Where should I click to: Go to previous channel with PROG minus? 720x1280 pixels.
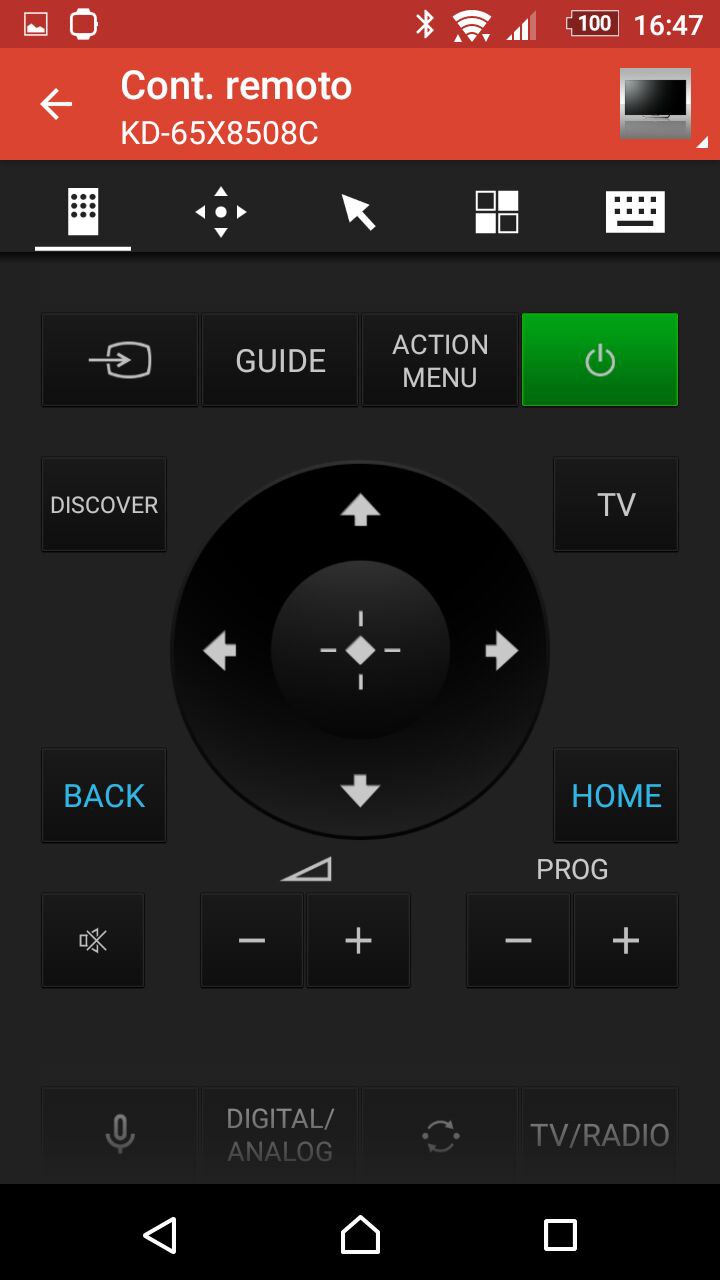coord(518,940)
